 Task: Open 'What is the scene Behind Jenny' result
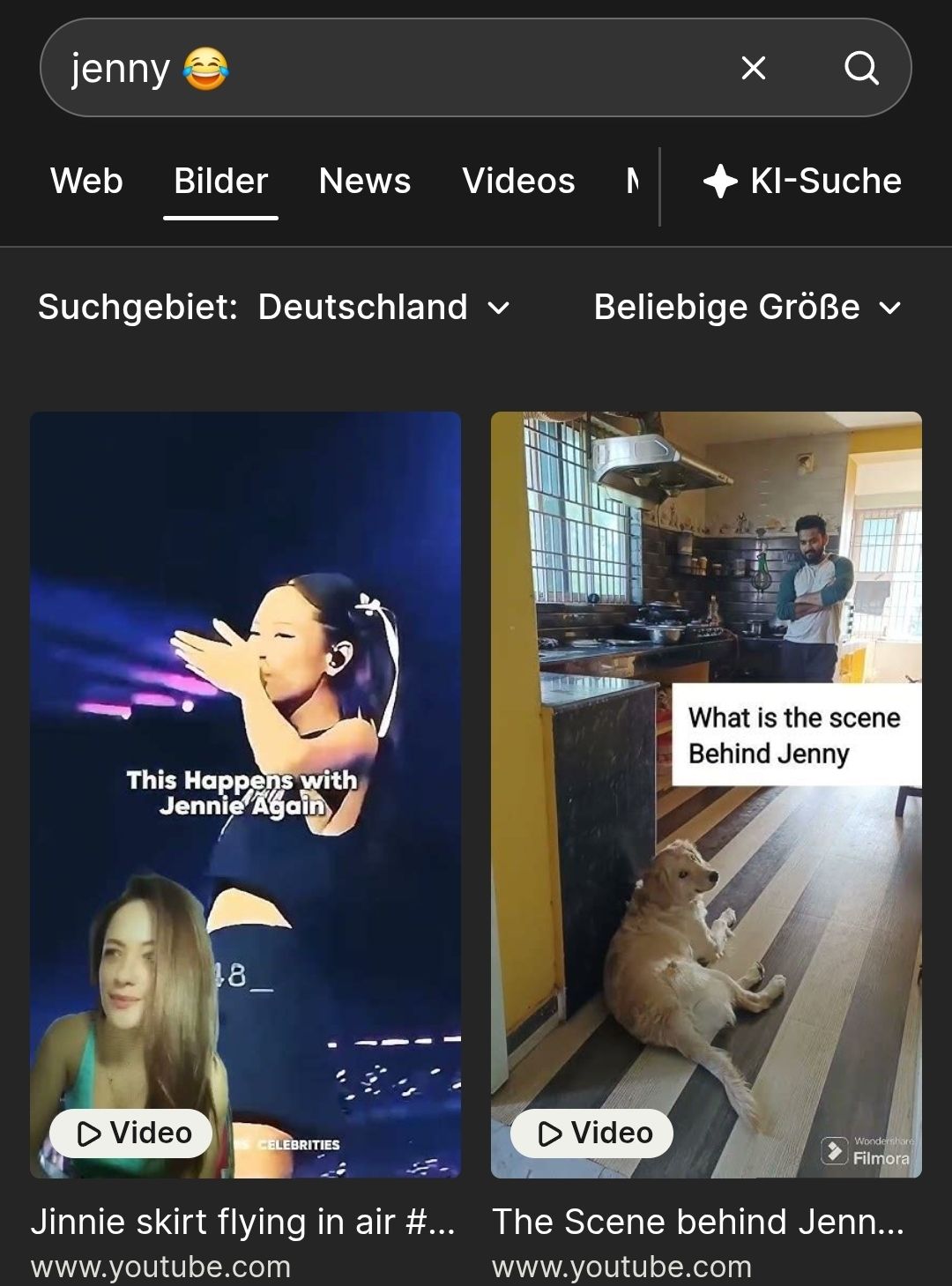click(706, 793)
